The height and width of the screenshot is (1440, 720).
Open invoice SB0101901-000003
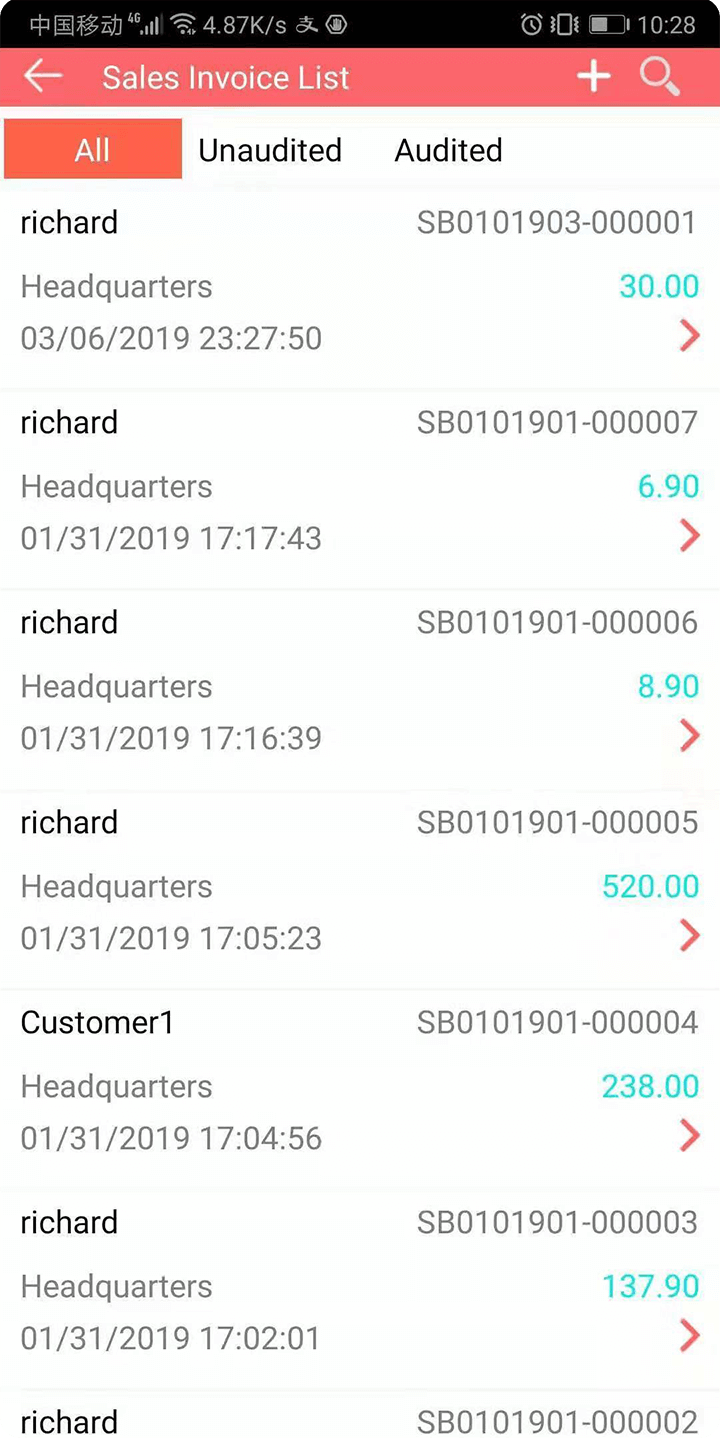click(x=360, y=1289)
